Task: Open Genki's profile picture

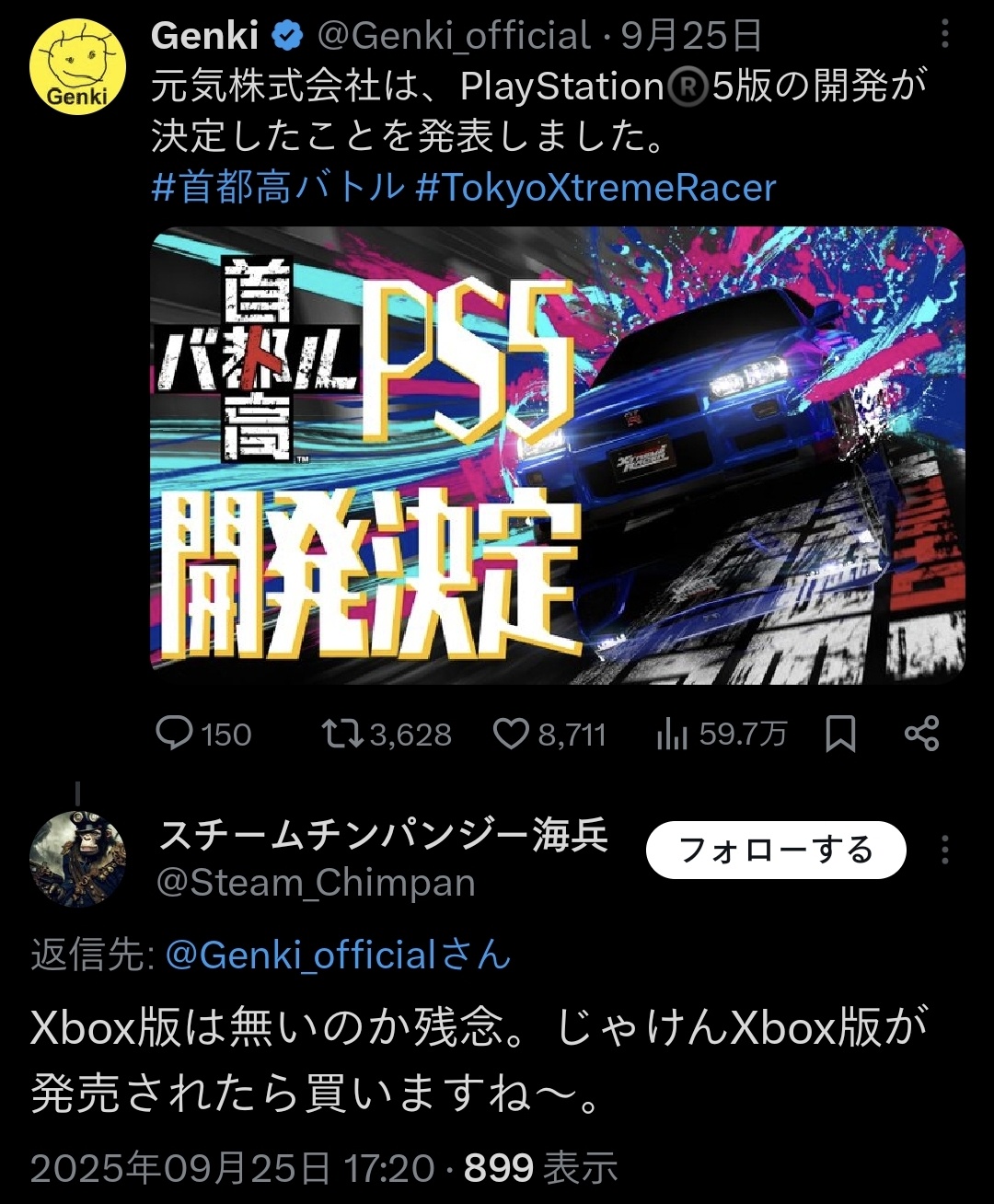Action: click(77, 66)
